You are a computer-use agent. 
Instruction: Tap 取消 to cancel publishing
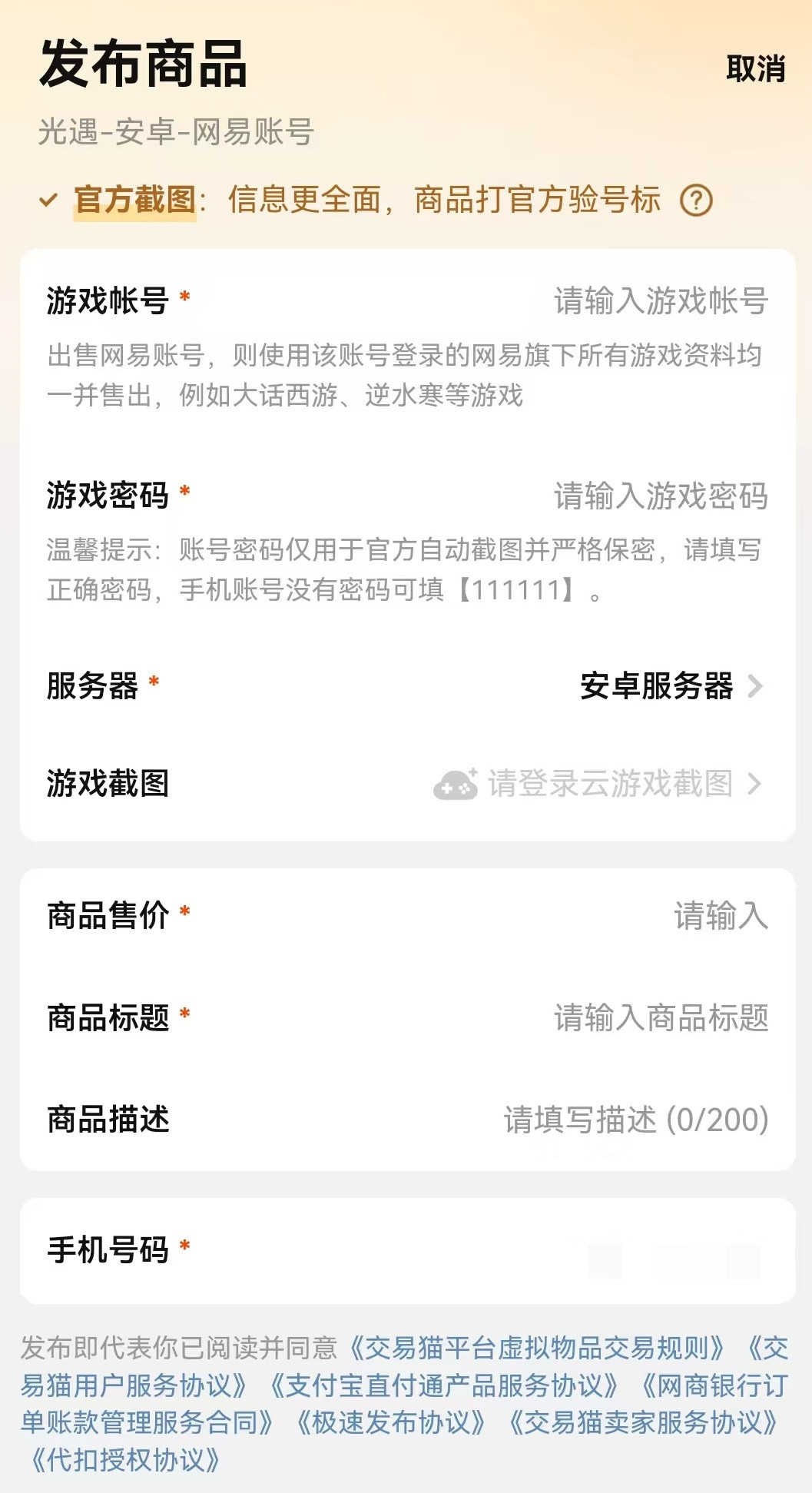(x=755, y=69)
